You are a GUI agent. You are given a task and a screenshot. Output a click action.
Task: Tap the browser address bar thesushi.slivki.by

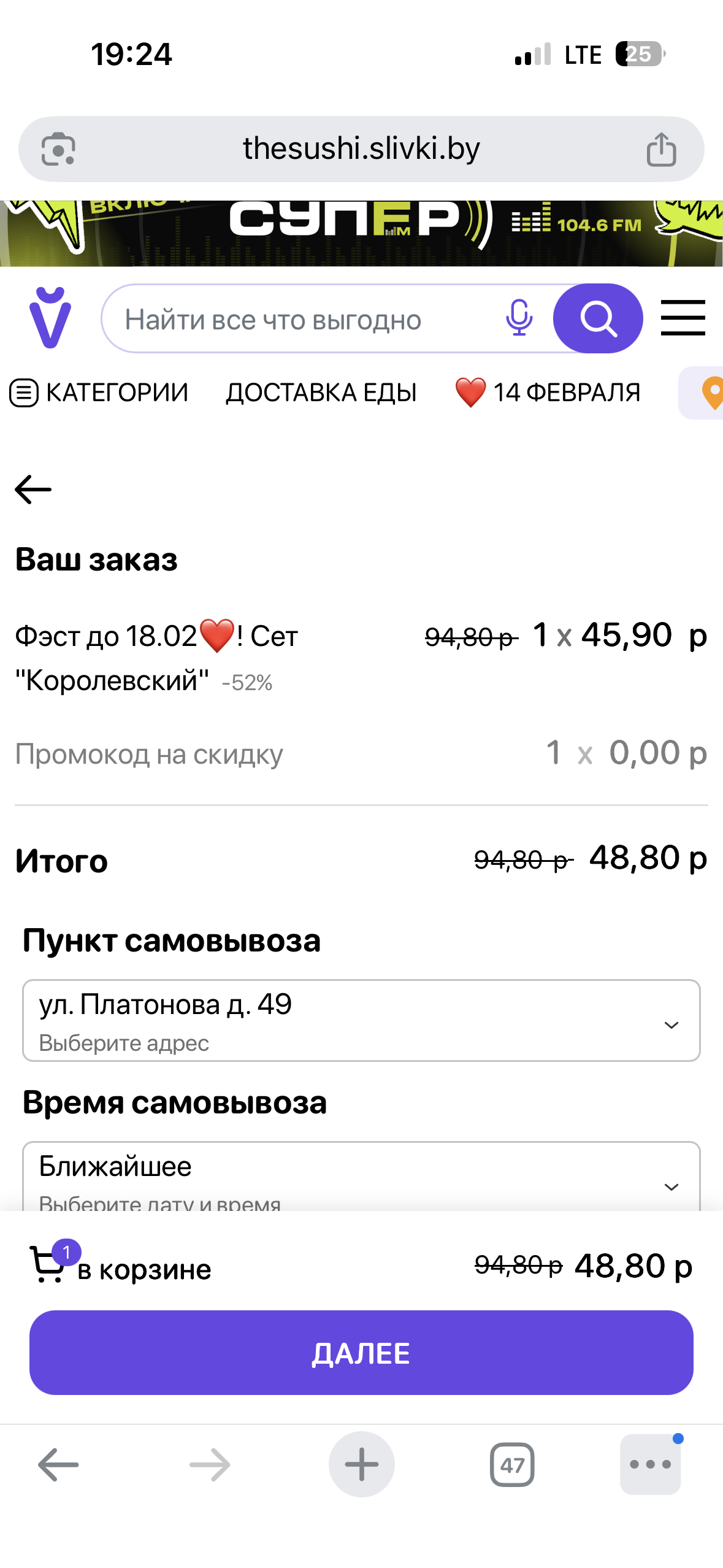point(361,149)
